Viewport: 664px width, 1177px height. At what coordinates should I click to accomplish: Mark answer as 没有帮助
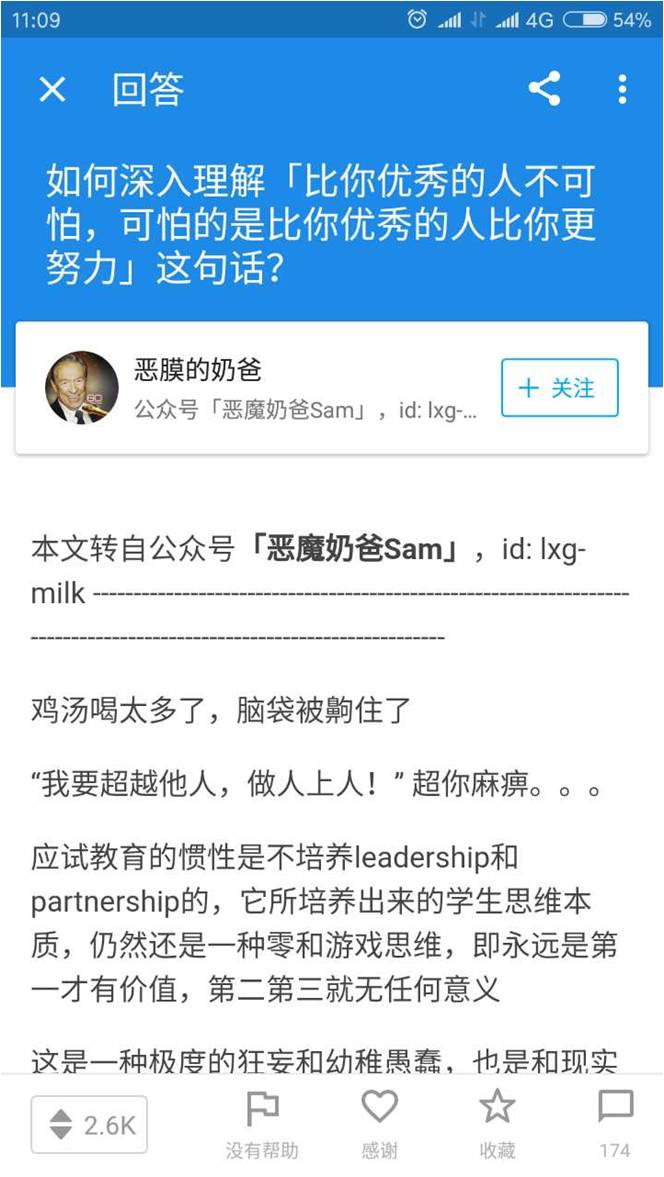(262, 1124)
